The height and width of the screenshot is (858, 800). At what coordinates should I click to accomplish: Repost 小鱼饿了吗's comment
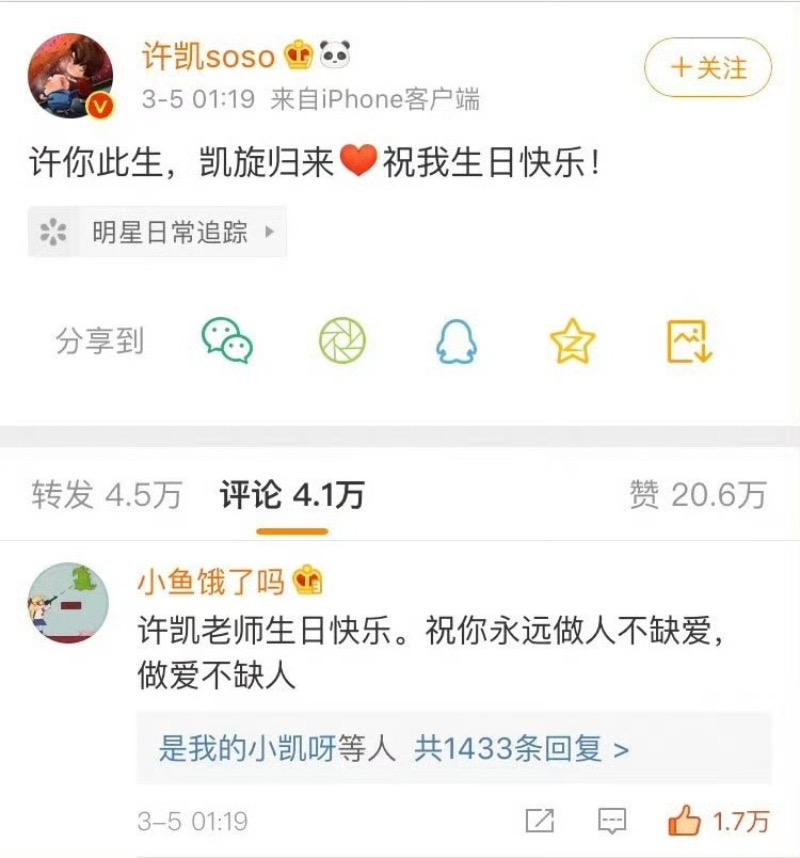point(540,821)
